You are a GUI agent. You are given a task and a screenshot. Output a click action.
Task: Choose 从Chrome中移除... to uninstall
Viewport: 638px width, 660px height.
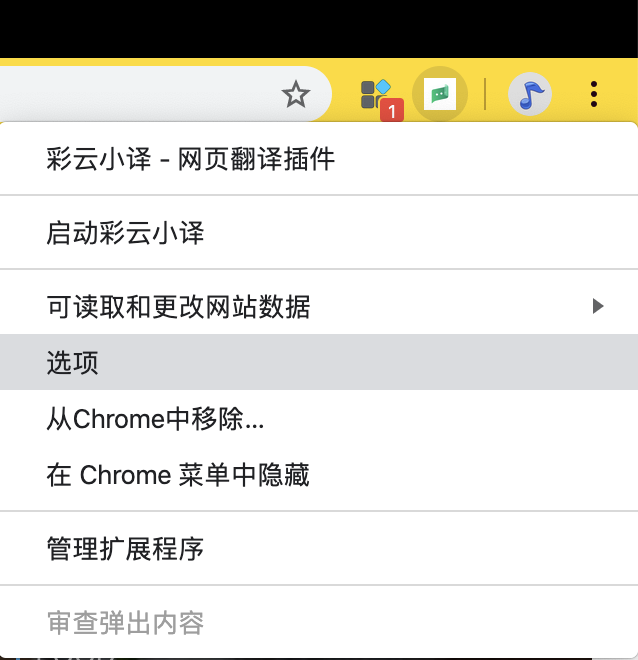click(x=155, y=418)
